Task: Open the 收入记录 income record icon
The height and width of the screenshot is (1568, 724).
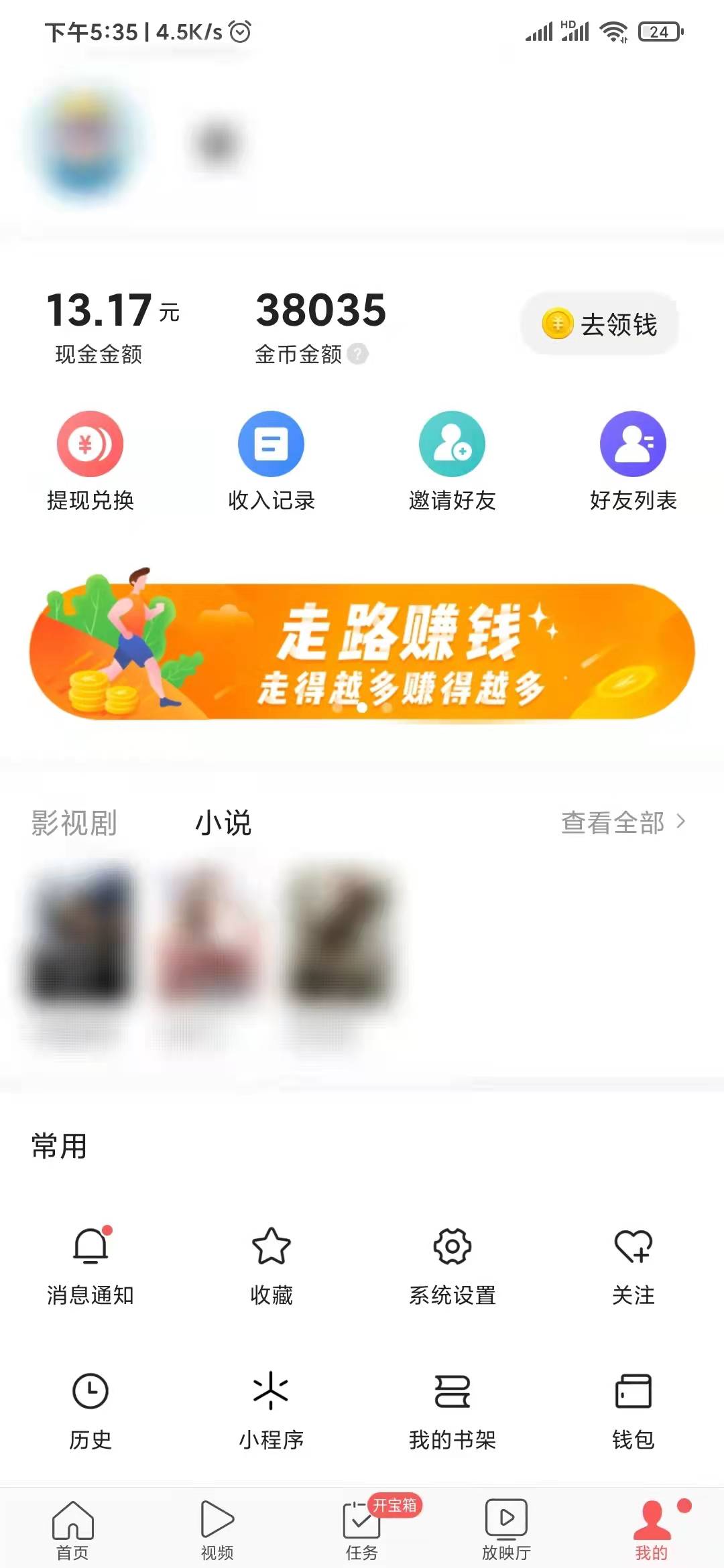Action: 269,444
